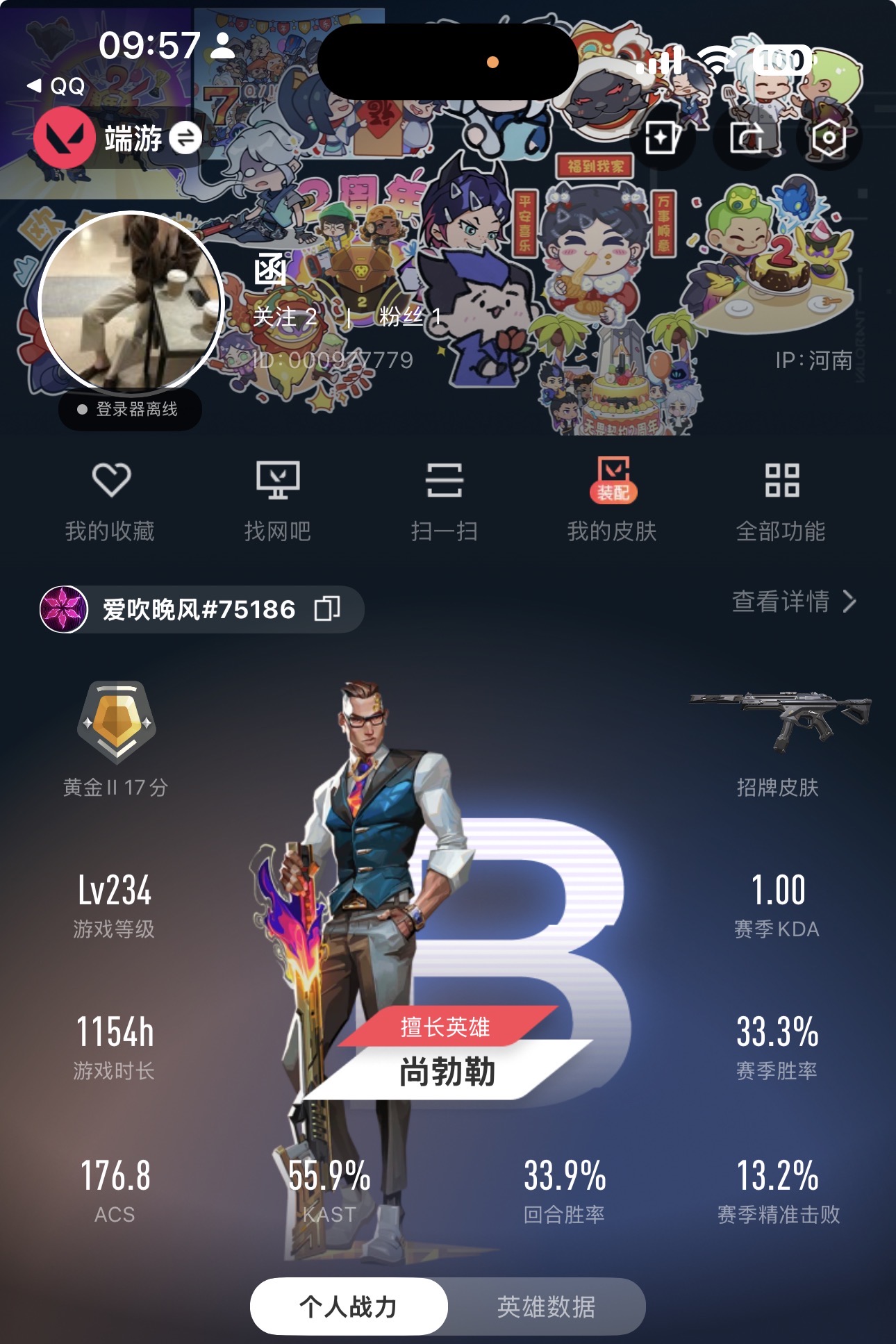This screenshot has width=896, height=1344.
Task: Select the 个人战力 tab
Action: click(349, 1306)
